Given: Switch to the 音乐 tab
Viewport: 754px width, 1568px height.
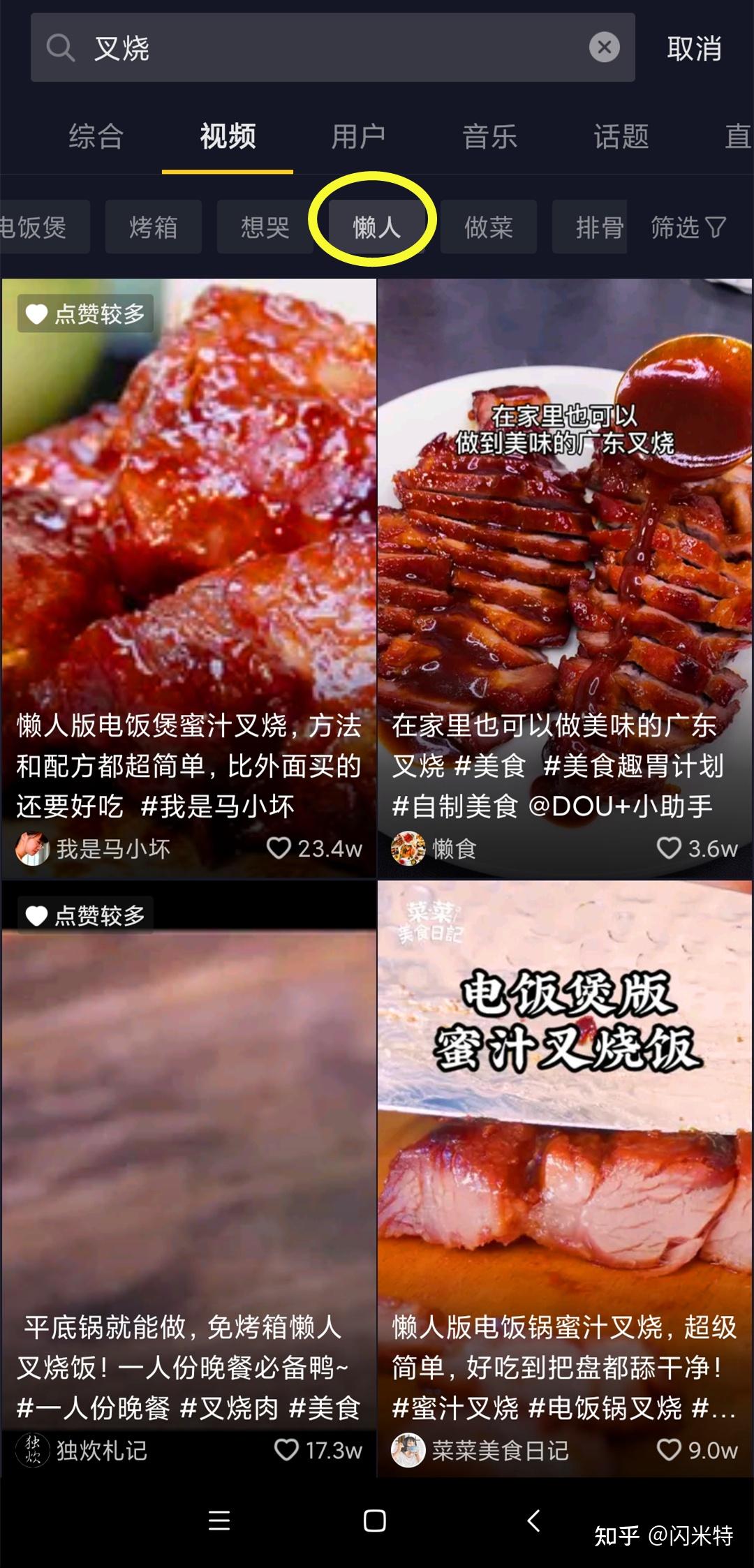Looking at the screenshot, I should (490, 136).
